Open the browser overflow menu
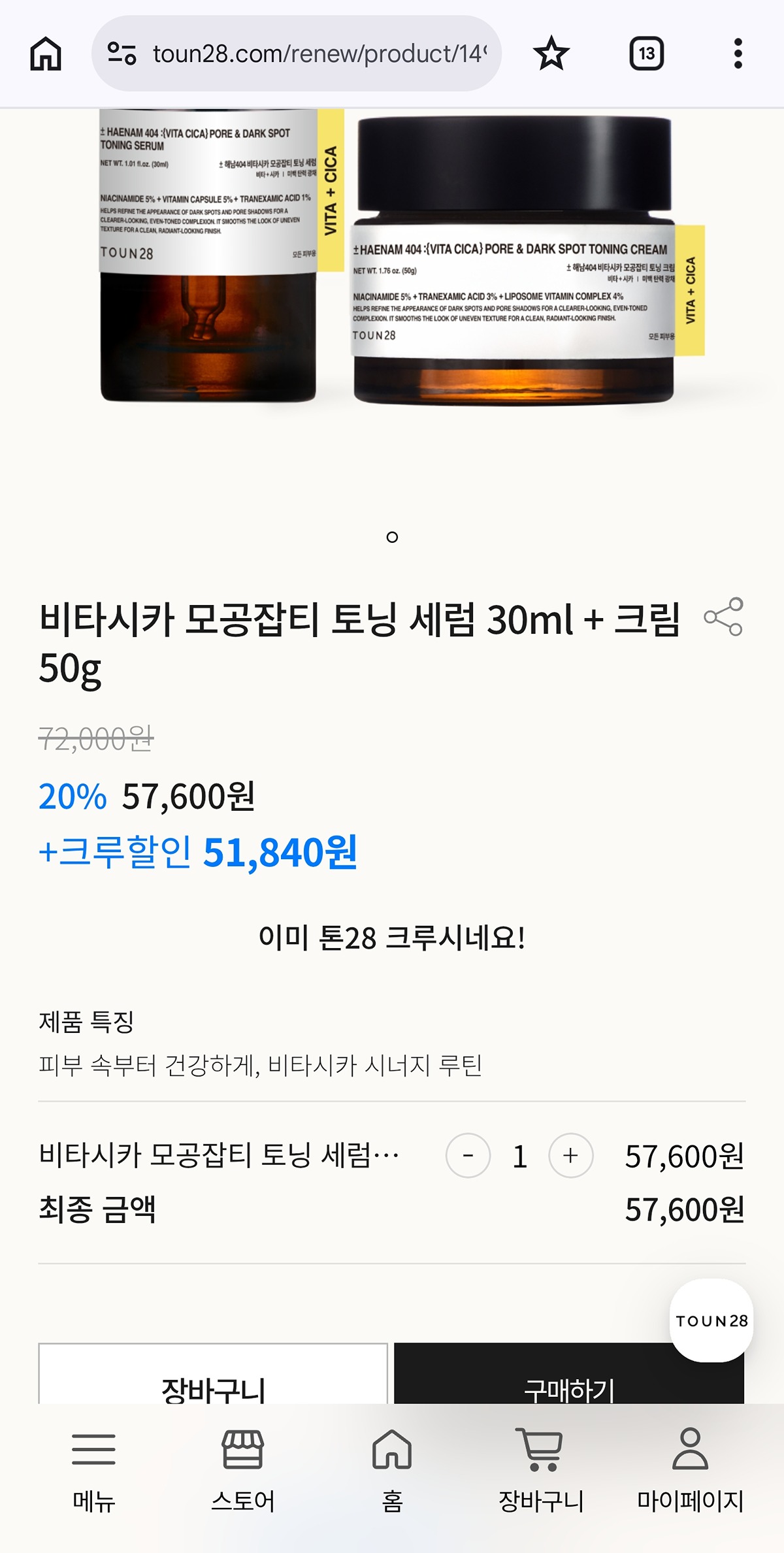 [738, 54]
